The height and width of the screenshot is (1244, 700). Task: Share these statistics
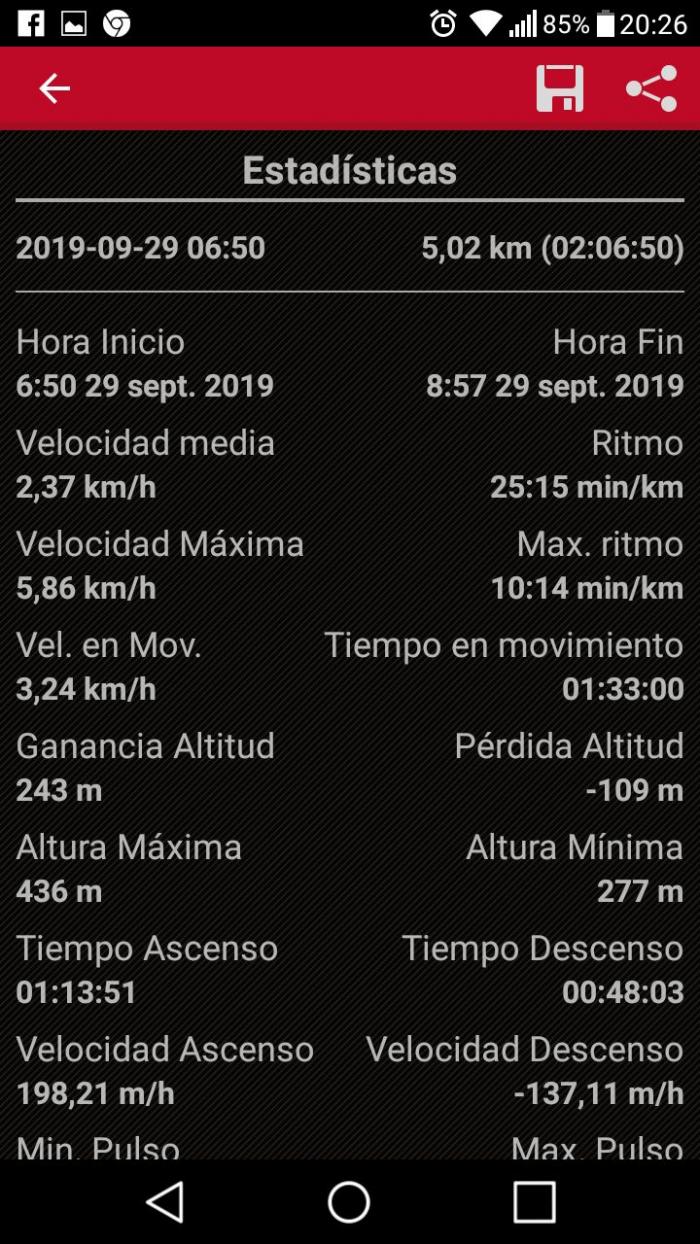coord(651,89)
